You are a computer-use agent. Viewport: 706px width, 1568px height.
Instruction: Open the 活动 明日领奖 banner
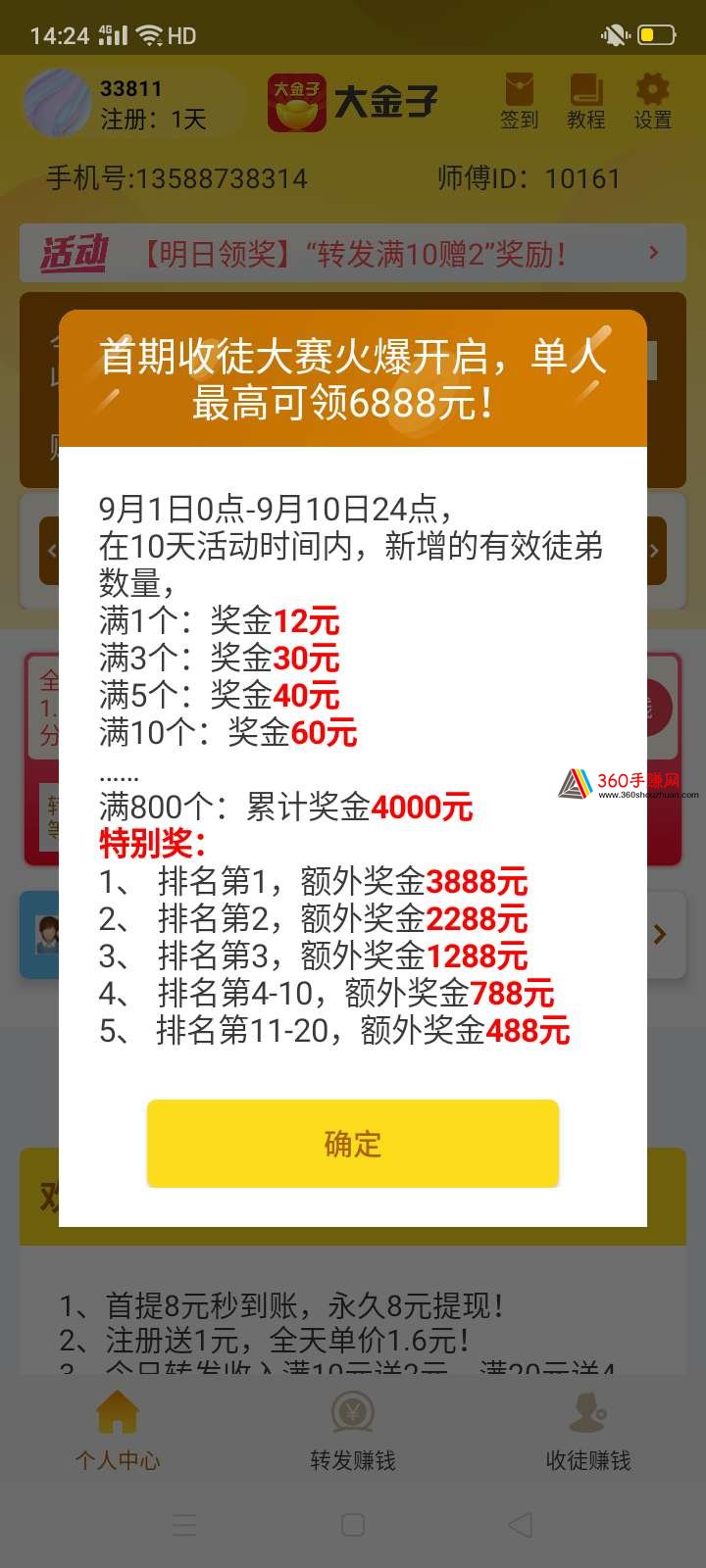click(x=353, y=254)
